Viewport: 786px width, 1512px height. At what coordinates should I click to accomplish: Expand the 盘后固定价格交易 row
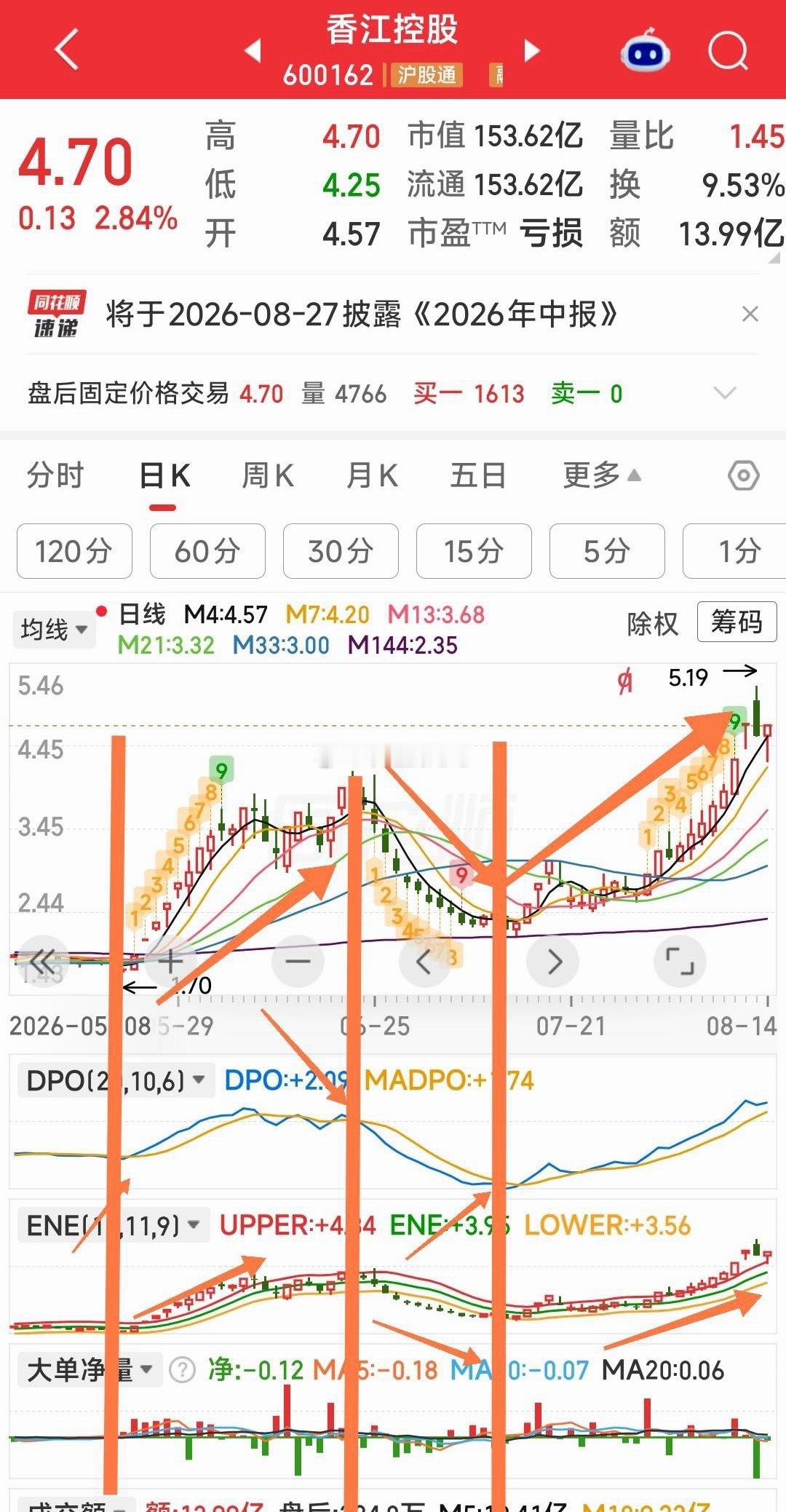point(726,394)
